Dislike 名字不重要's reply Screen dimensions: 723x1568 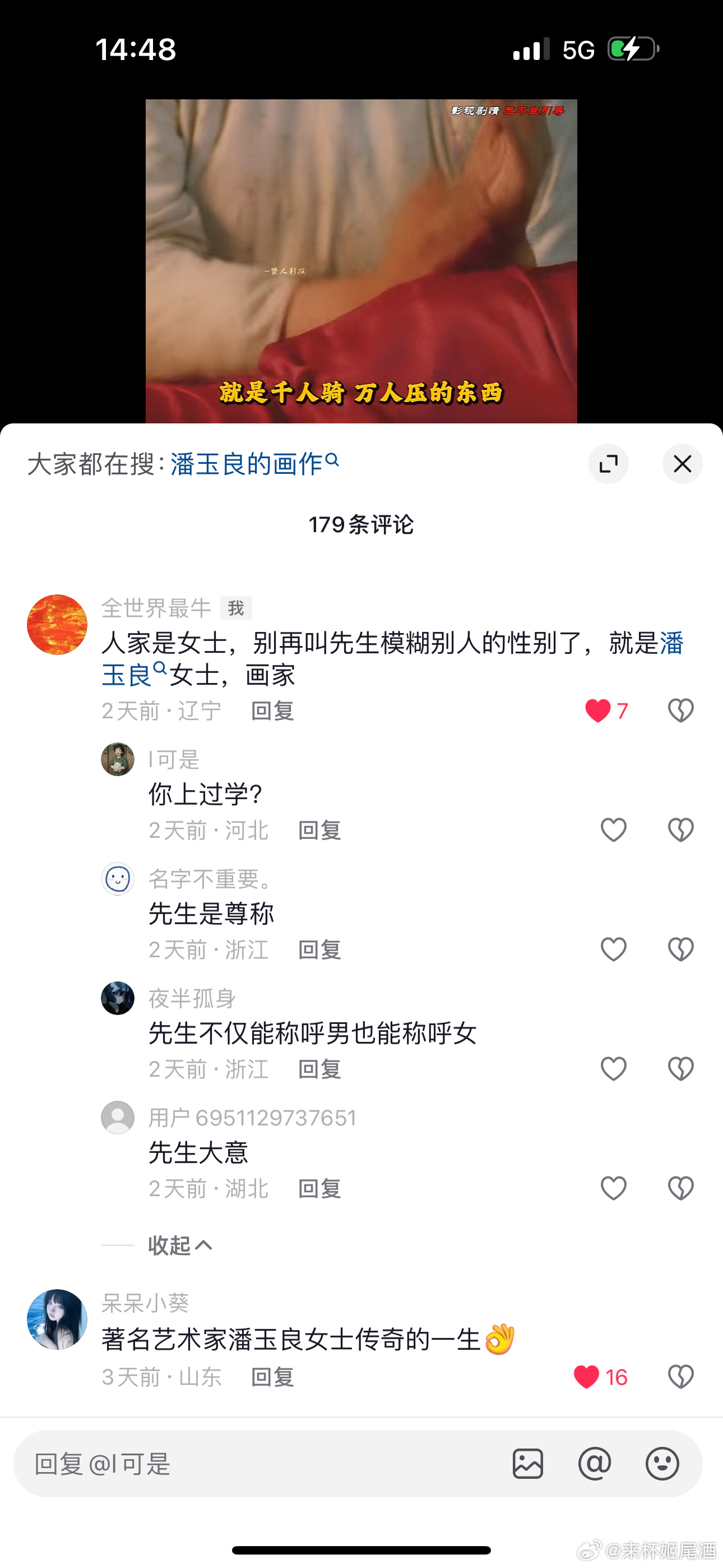pos(680,949)
